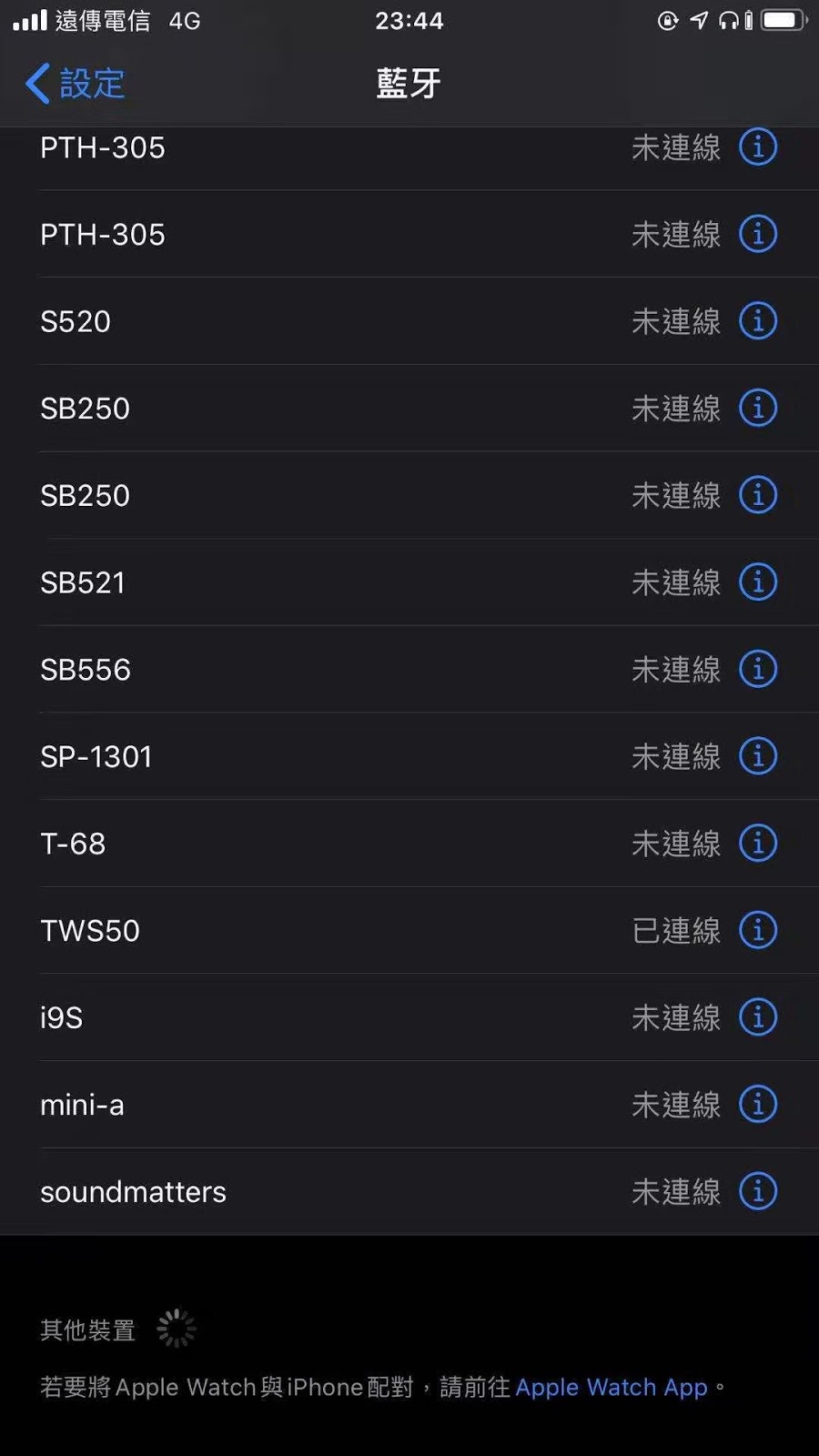Open the info icon for SP-1301
This screenshot has height=1456, width=819.
[x=758, y=756]
